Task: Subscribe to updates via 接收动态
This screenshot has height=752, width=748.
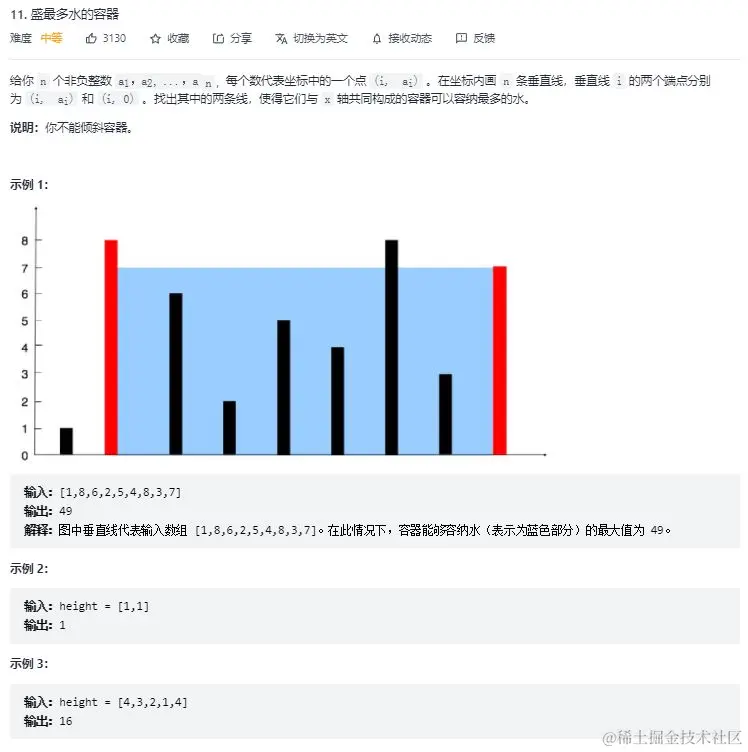Action: point(401,38)
